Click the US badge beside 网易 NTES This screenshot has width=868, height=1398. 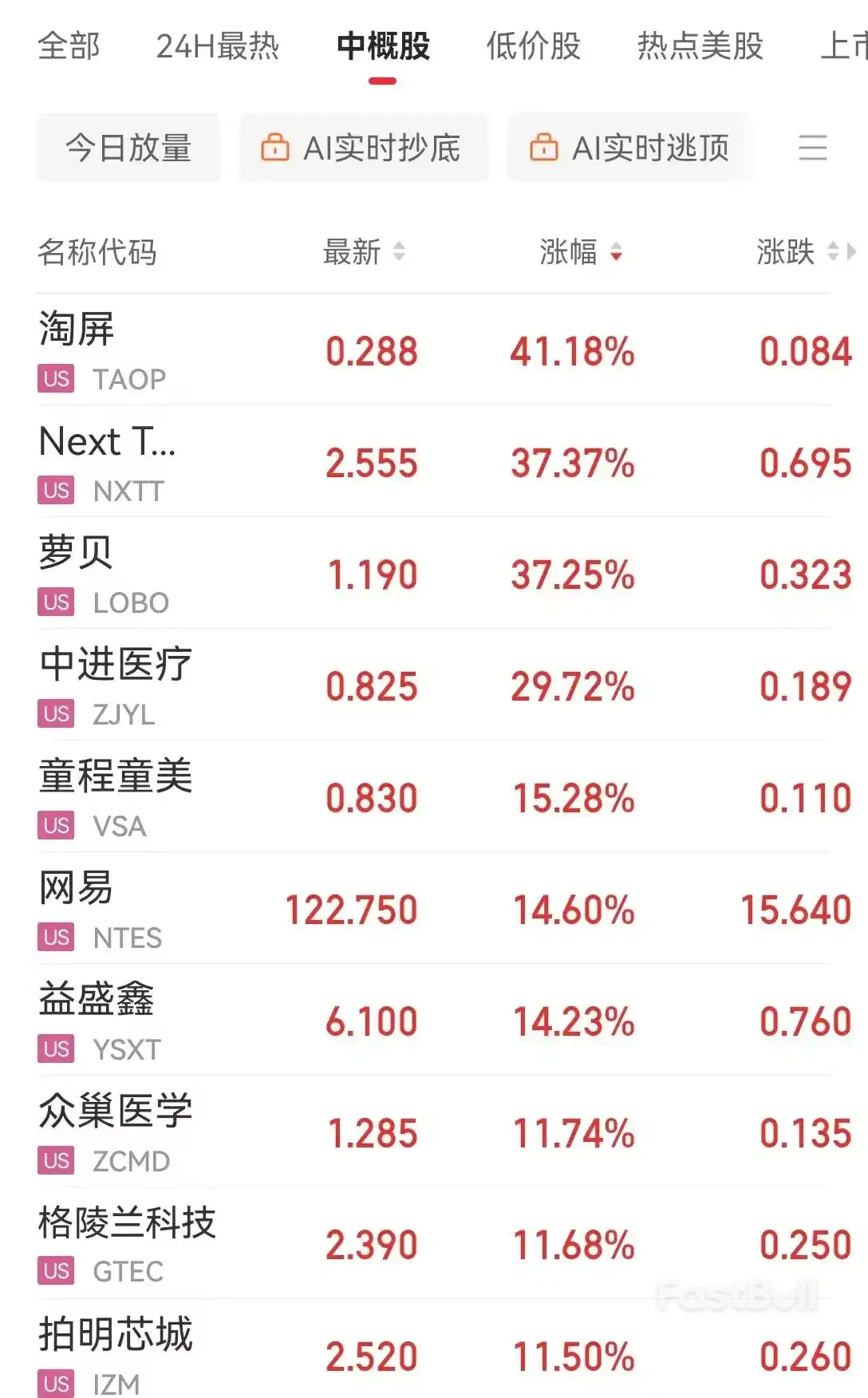[53, 938]
